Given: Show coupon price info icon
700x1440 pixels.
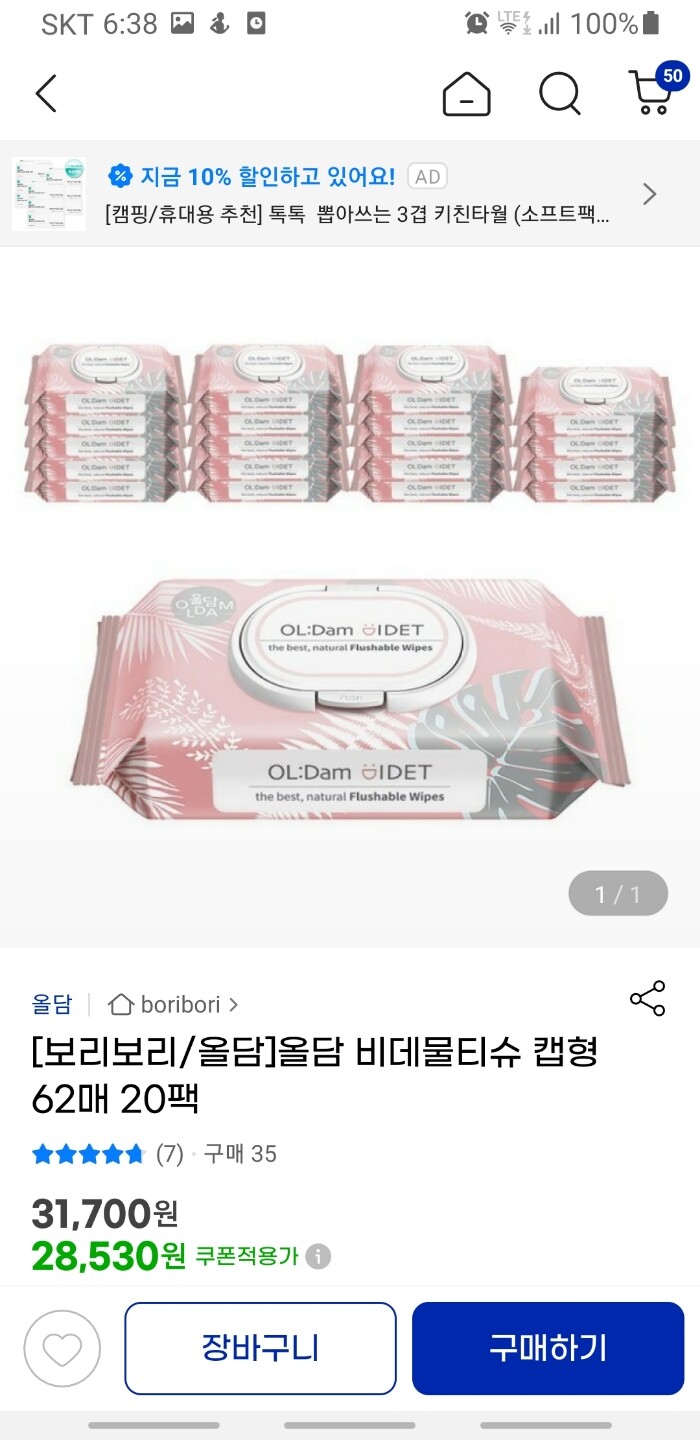Looking at the screenshot, I should tap(318, 1256).
